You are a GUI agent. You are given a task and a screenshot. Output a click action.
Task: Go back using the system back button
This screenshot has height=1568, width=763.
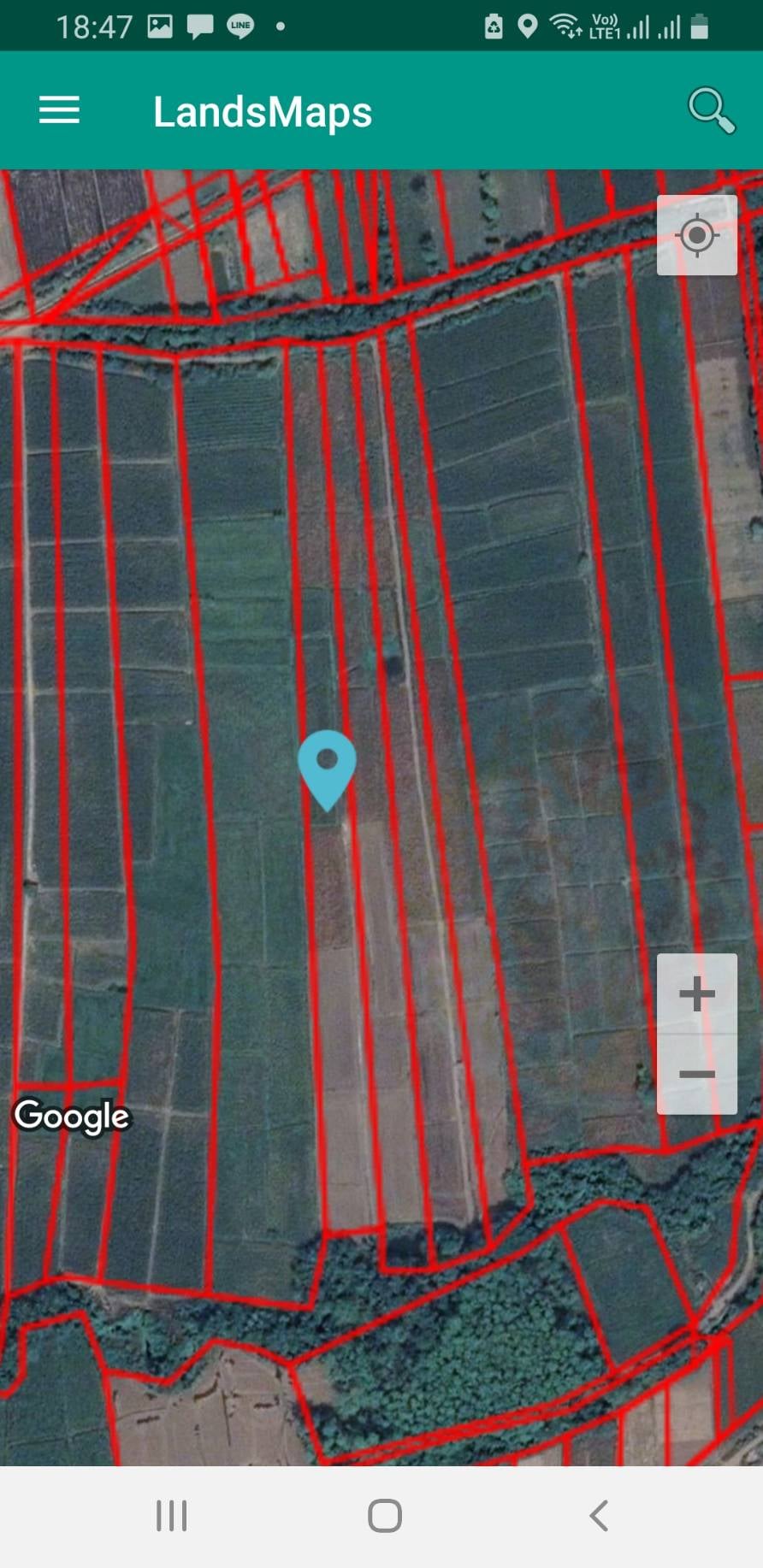[x=599, y=1516]
